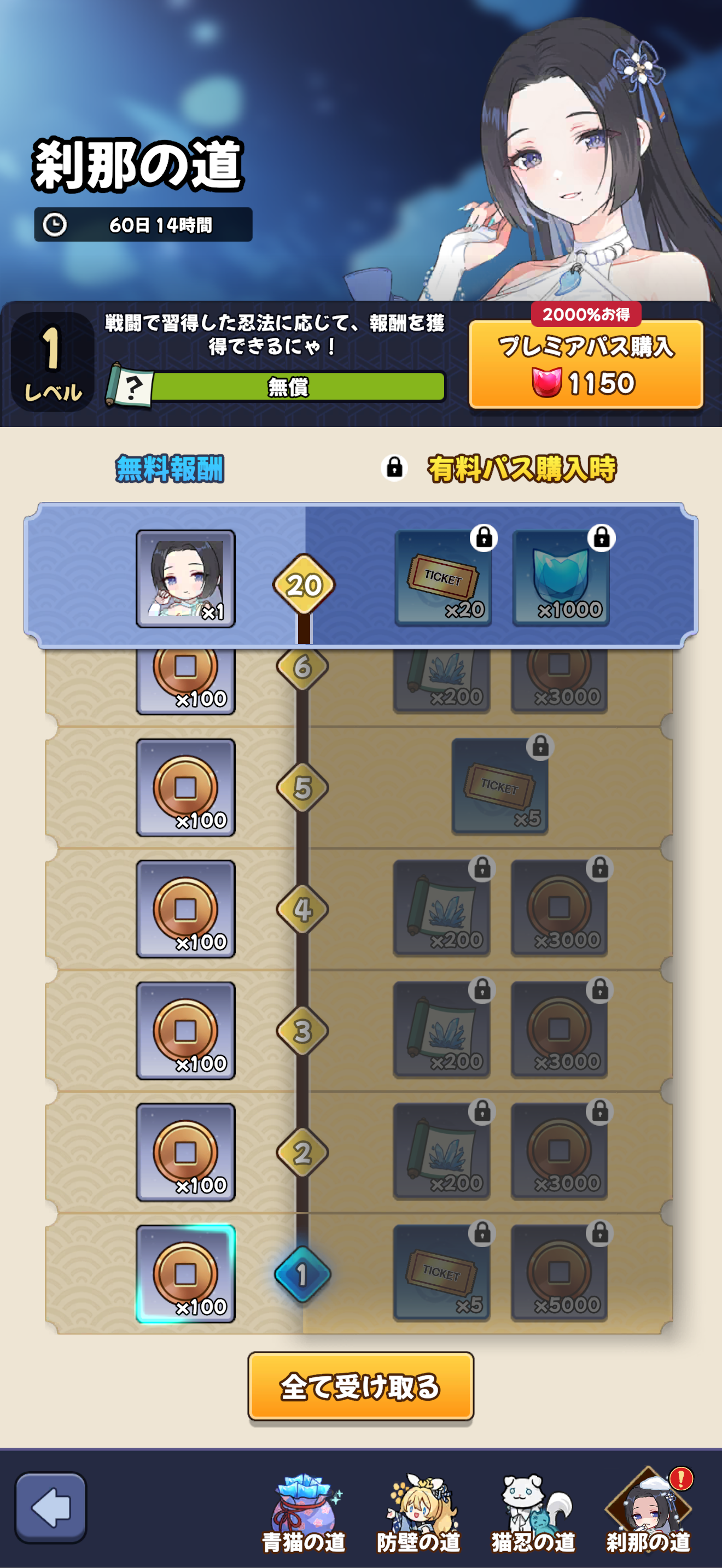View the locked level 20 ticket x20 reward
The width and height of the screenshot is (722, 1568).
[x=443, y=578]
